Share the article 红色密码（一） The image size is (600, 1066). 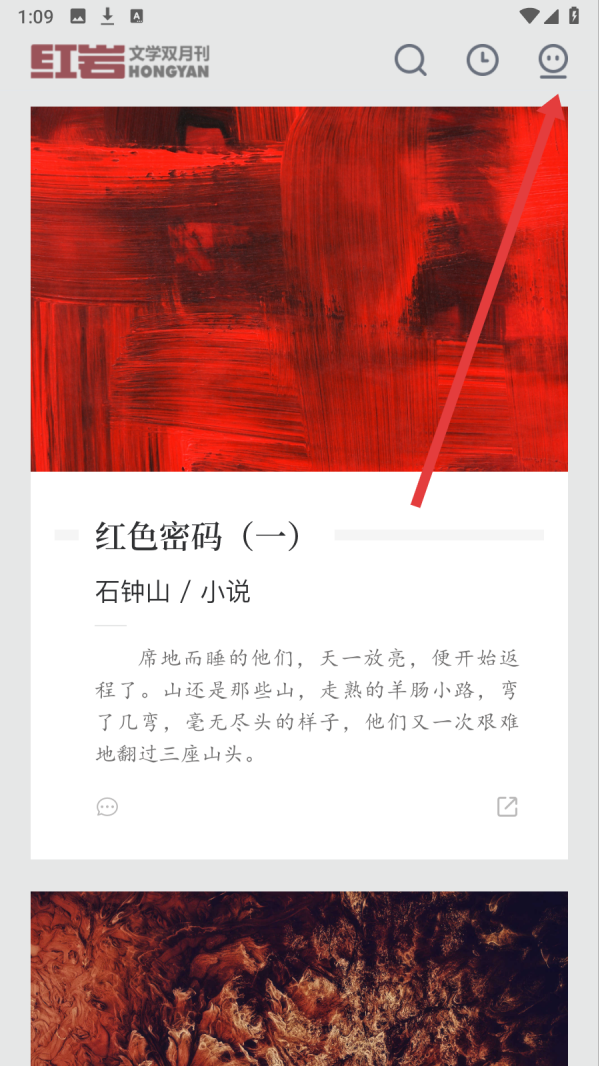(507, 807)
